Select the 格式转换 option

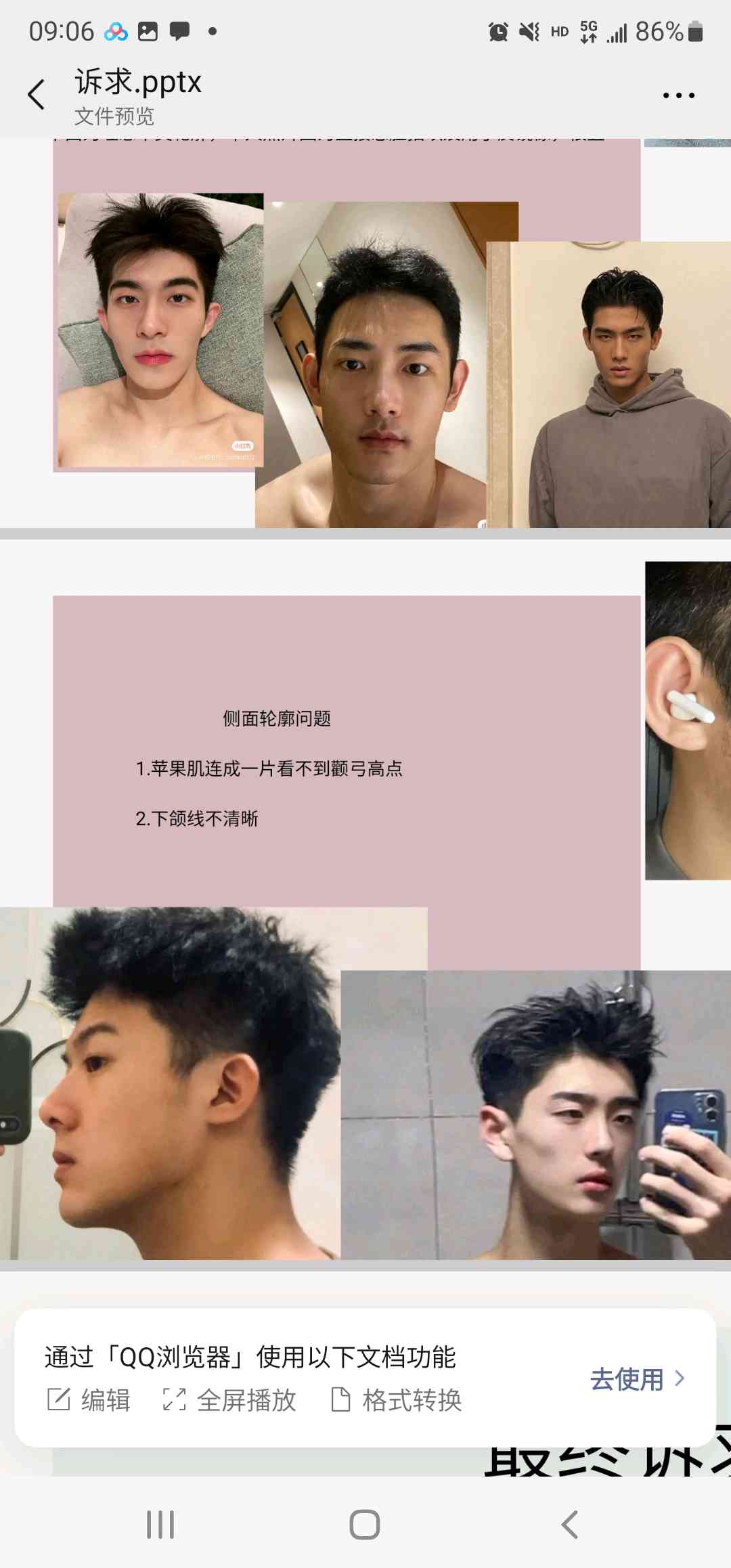397,1399
